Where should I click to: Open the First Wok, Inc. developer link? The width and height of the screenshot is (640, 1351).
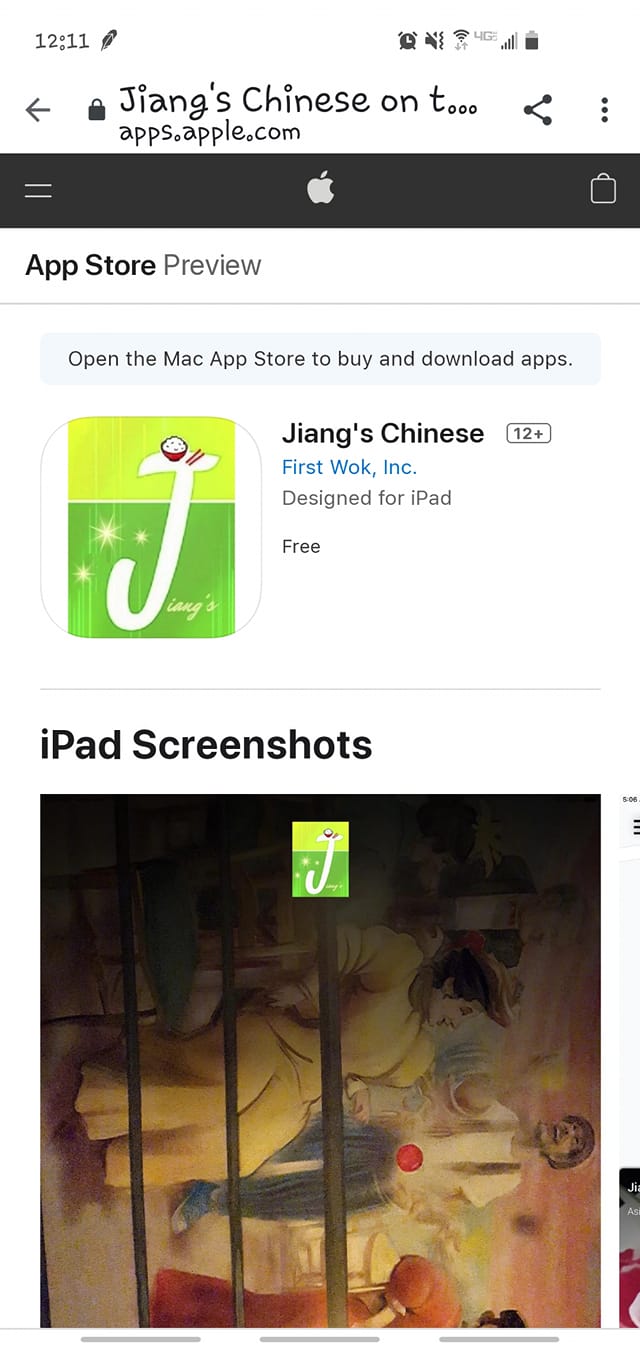click(x=349, y=467)
